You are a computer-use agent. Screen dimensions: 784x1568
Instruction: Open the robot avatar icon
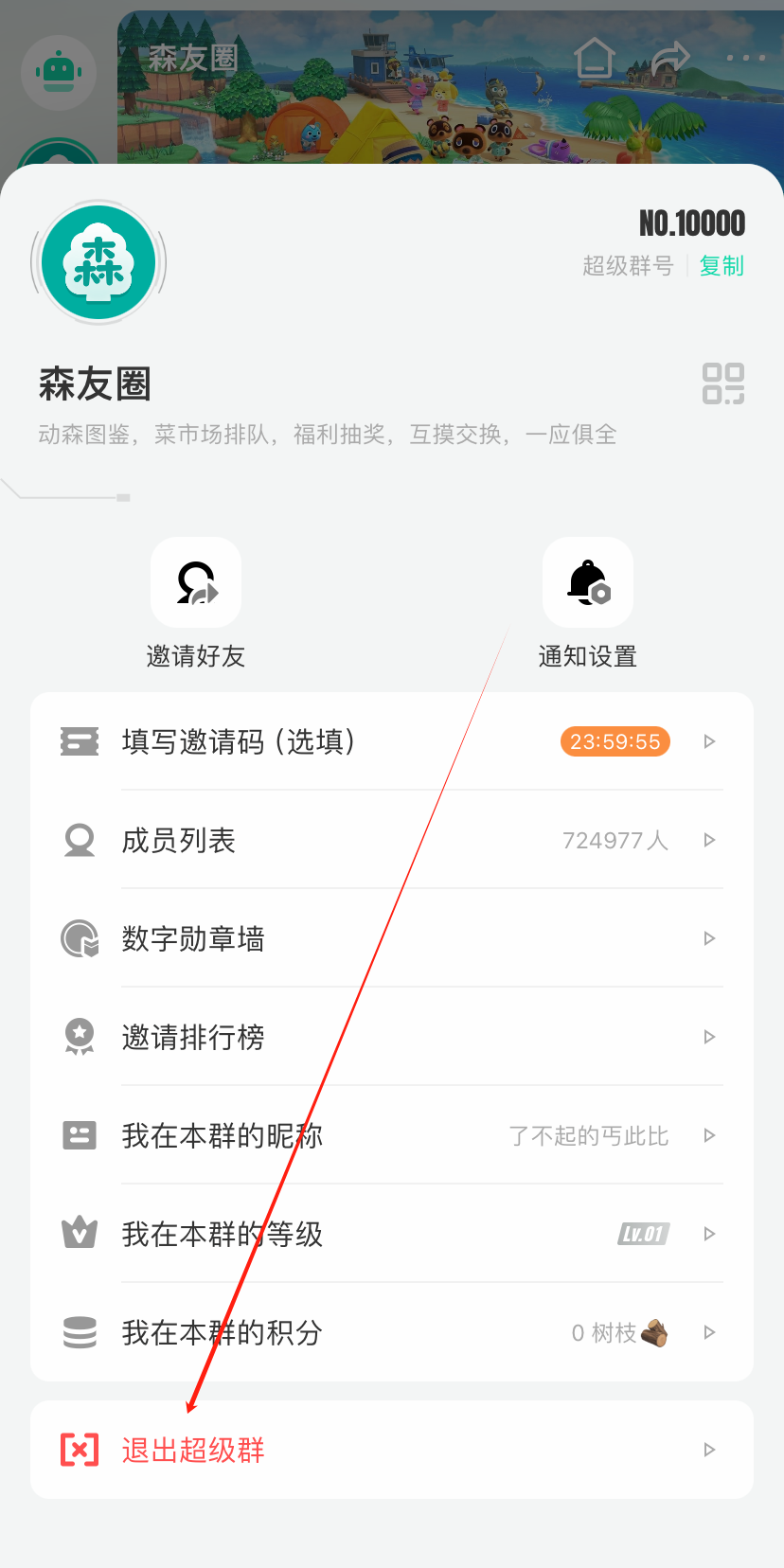click(x=59, y=72)
